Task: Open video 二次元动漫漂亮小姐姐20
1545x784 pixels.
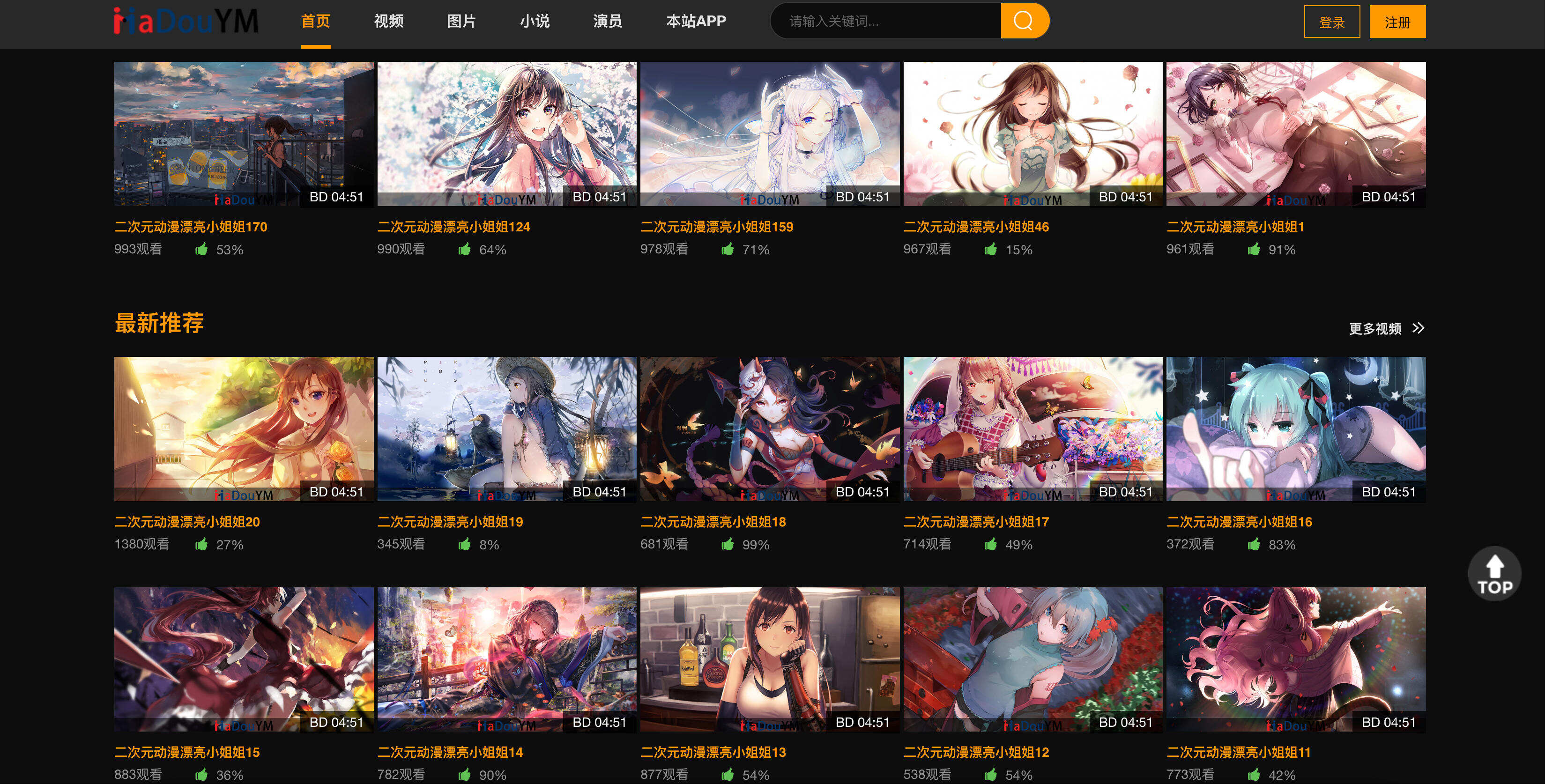Action: [x=244, y=429]
